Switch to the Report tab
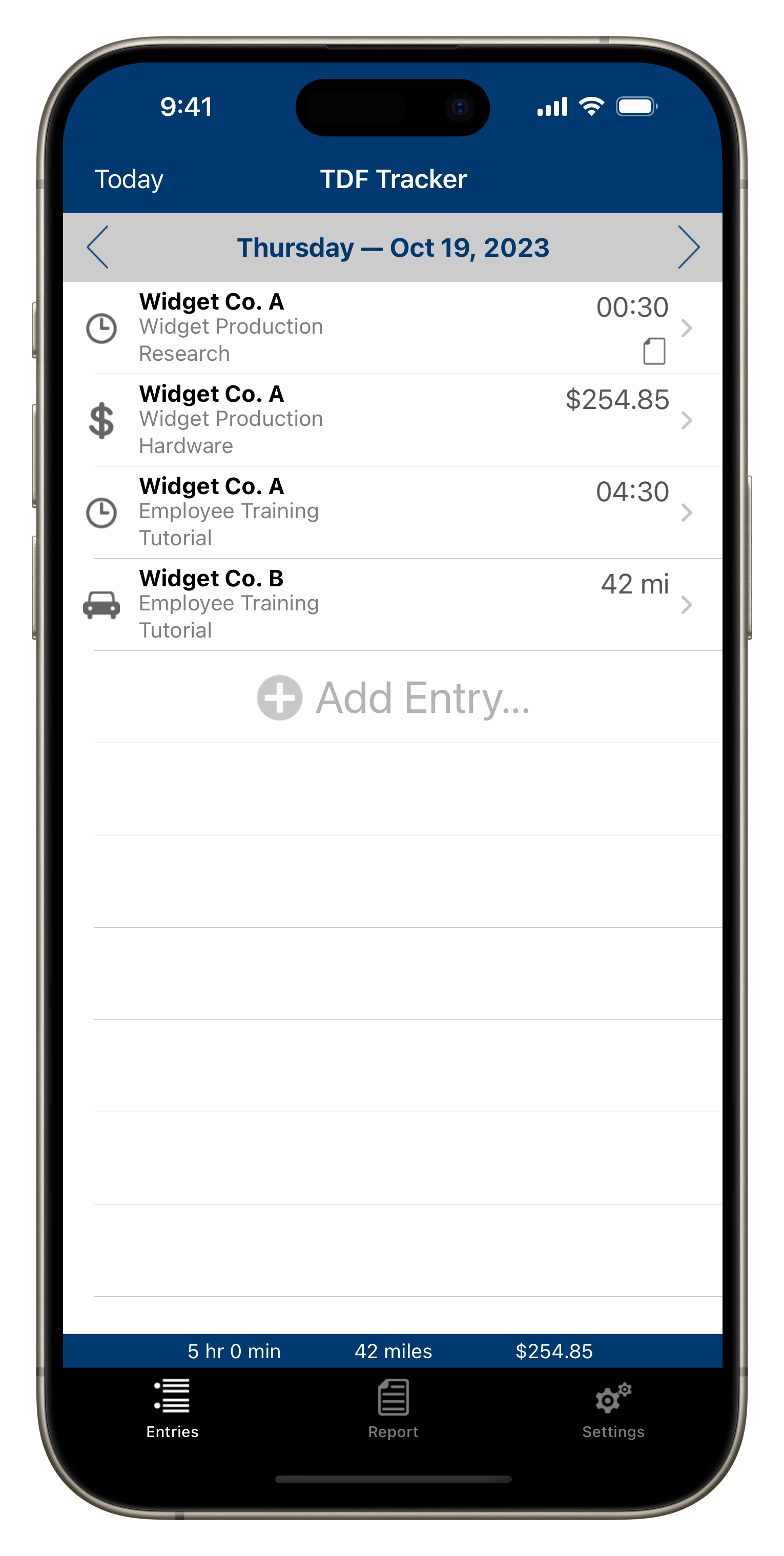Screen dimensions: 784x1556 click(393, 1408)
